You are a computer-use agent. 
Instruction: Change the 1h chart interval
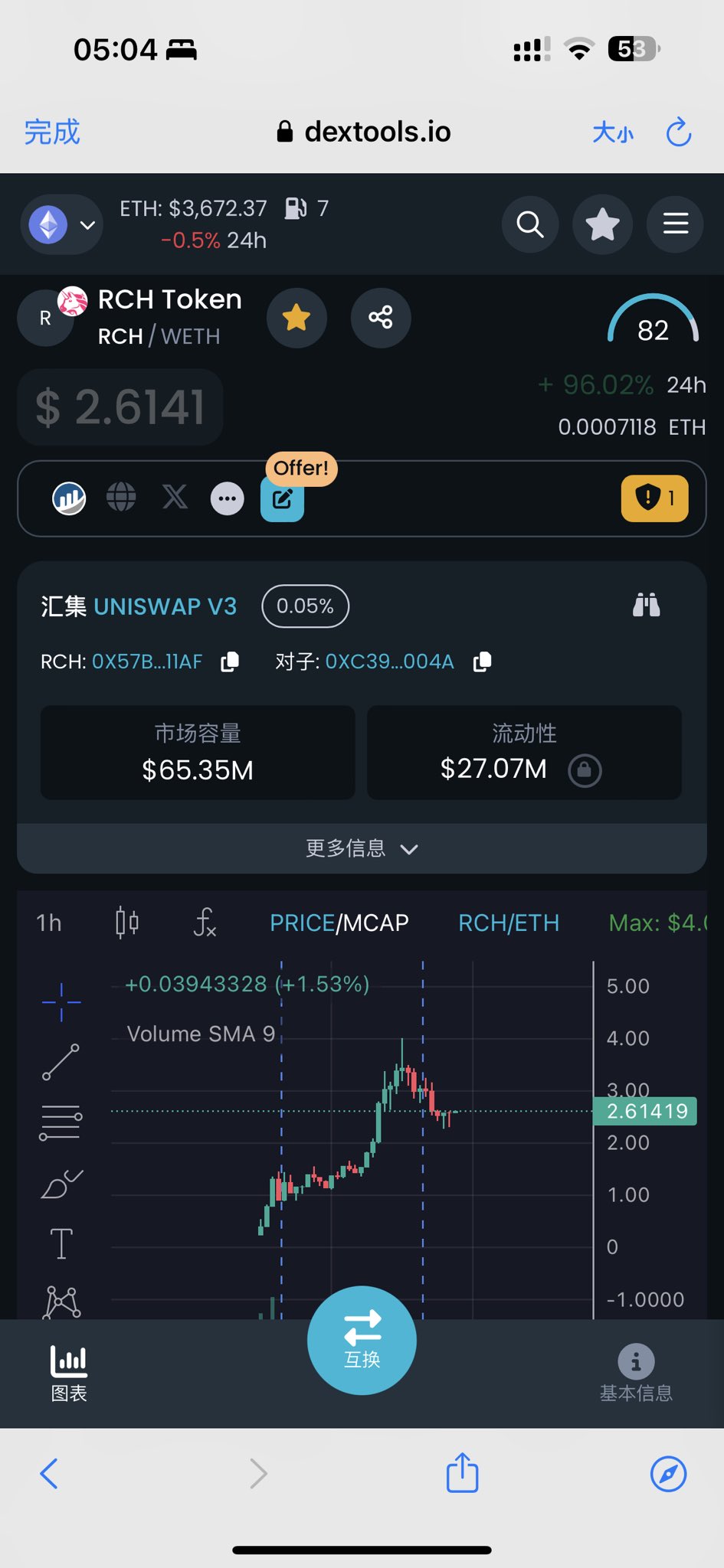coord(49,923)
